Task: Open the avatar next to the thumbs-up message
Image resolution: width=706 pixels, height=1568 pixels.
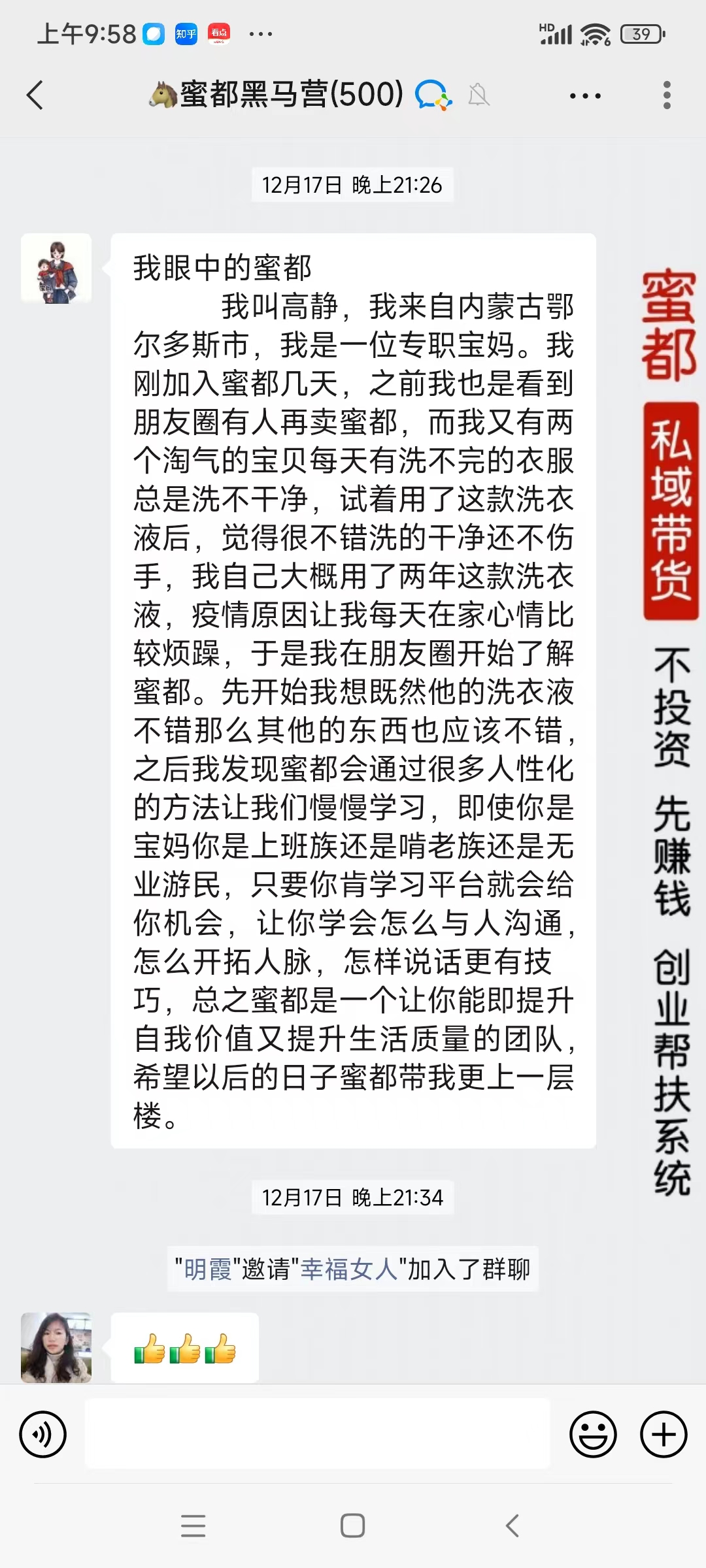Action: click(x=56, y=1348)
